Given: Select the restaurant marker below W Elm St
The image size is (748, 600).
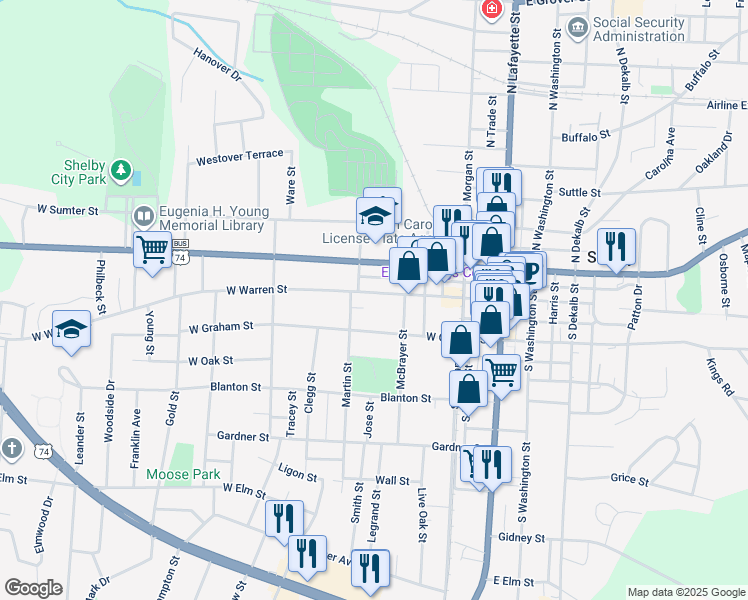Looking at the screenshot, I should coord(284,518).
